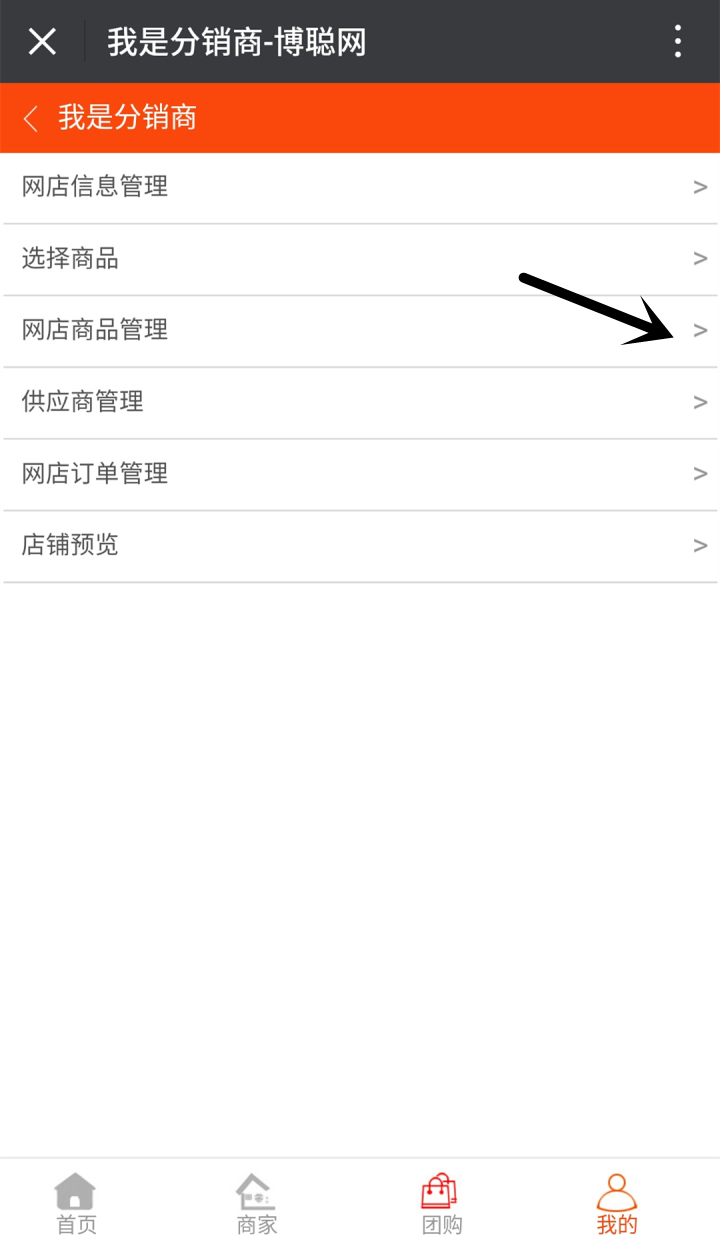Switch to the 首页 tab

click(x=74, y=1203)
